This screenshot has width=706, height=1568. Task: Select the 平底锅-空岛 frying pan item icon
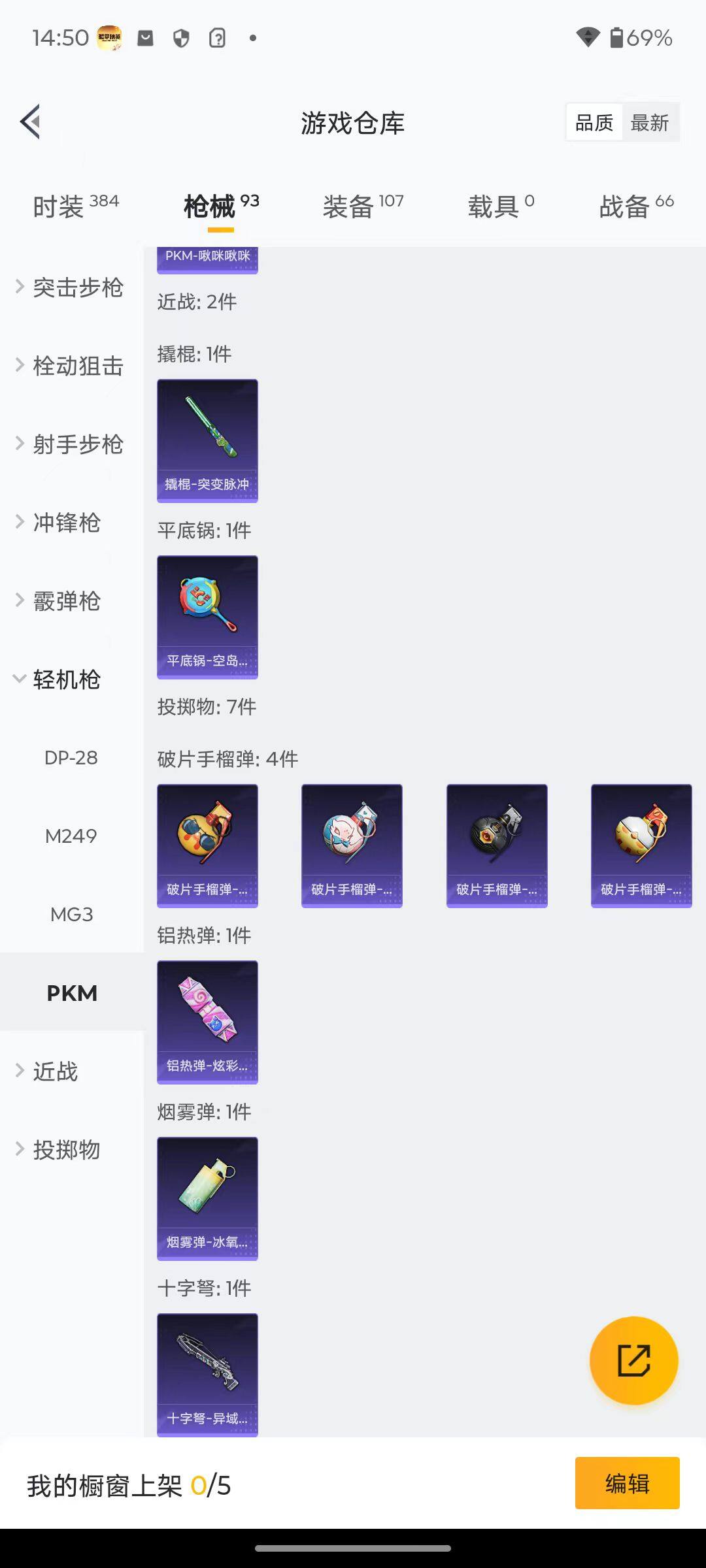(x=207, y=617)
